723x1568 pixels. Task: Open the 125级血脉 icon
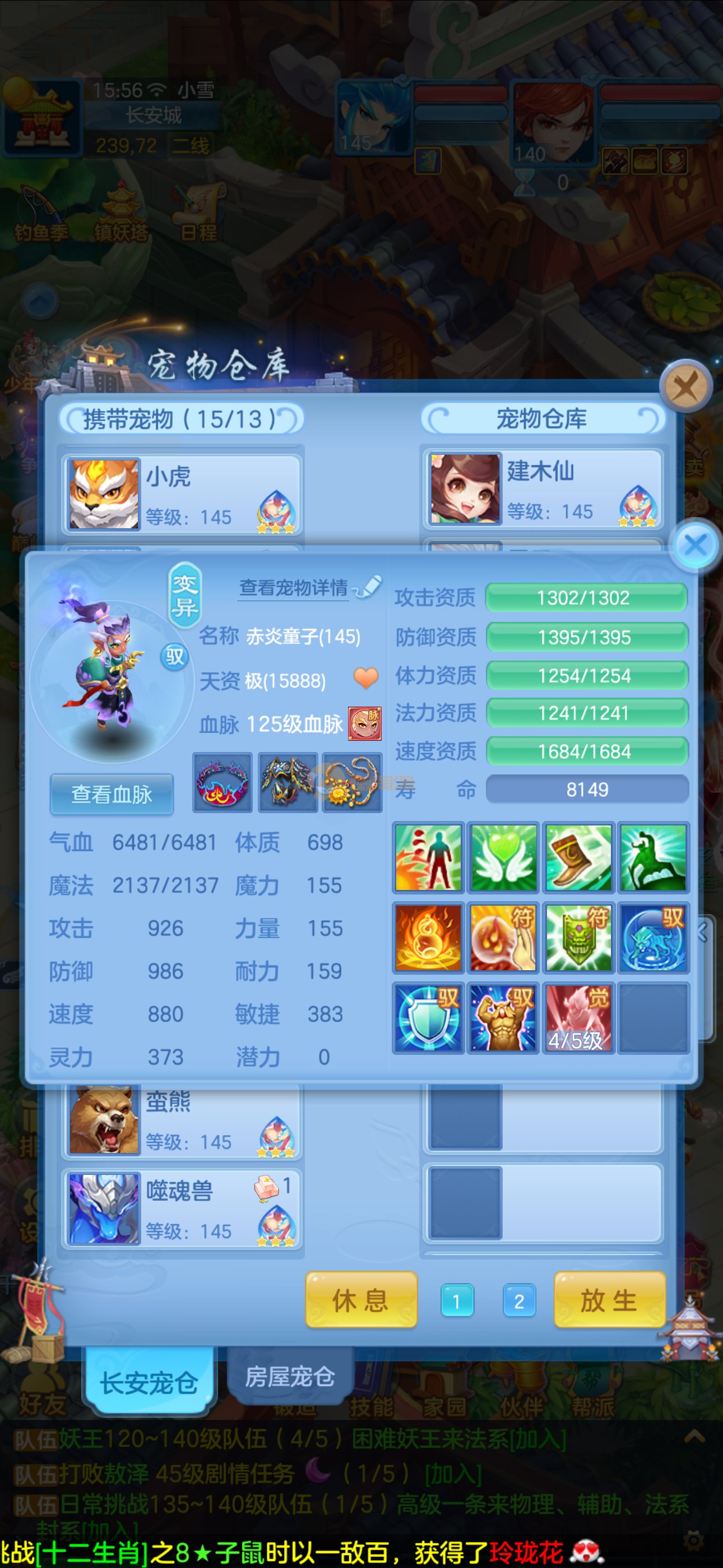tap(364, 724)
